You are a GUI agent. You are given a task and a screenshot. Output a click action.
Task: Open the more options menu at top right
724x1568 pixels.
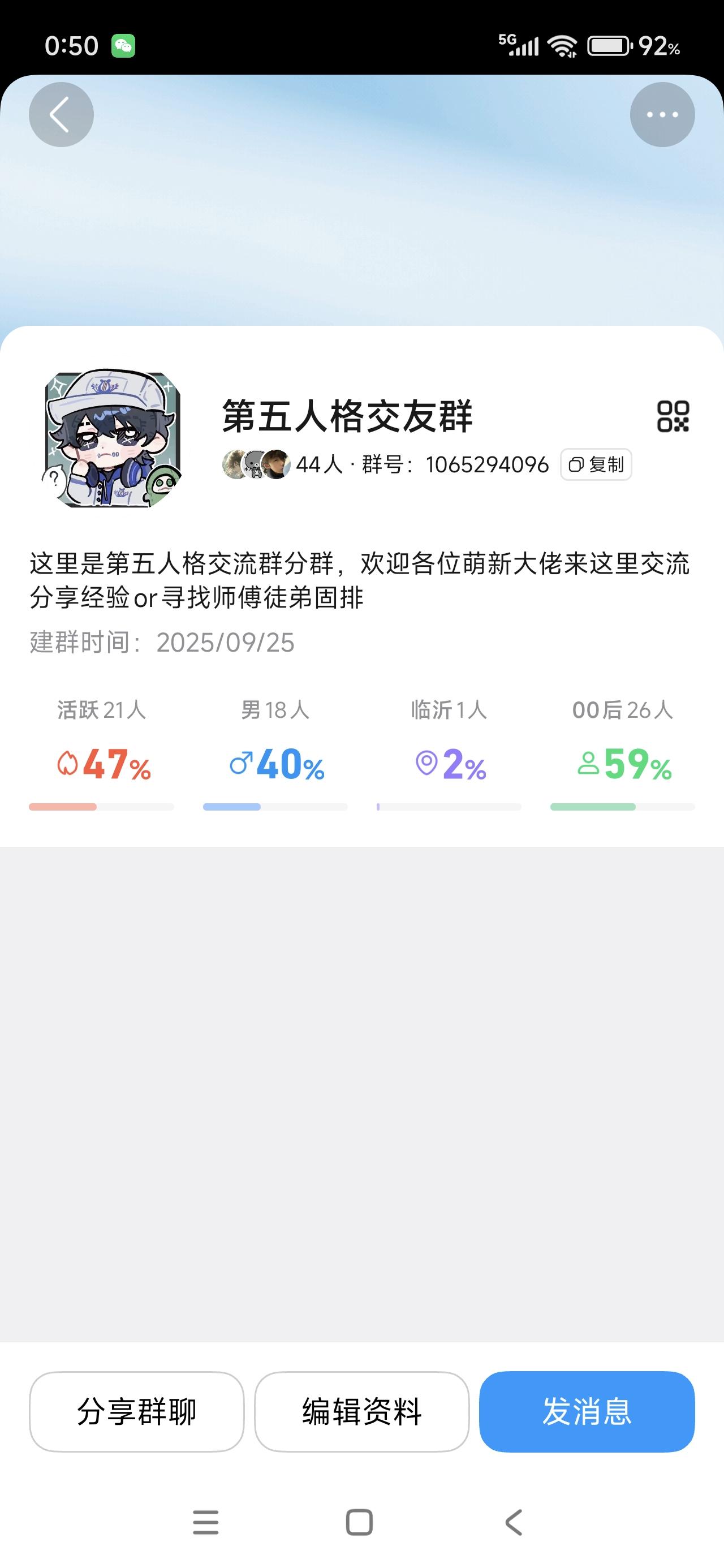click(x=662, y=115)
